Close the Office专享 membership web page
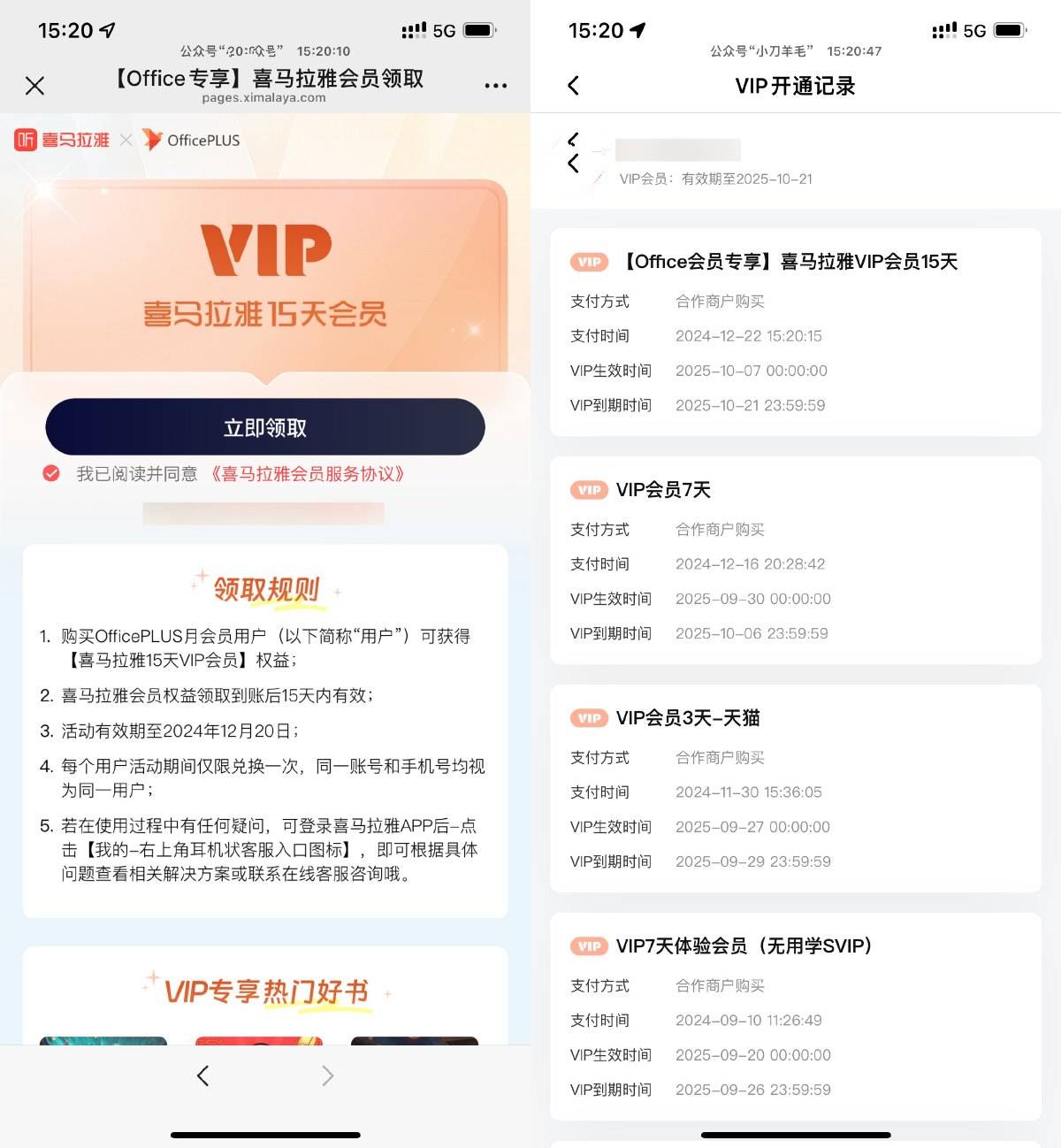 point(34,86)
